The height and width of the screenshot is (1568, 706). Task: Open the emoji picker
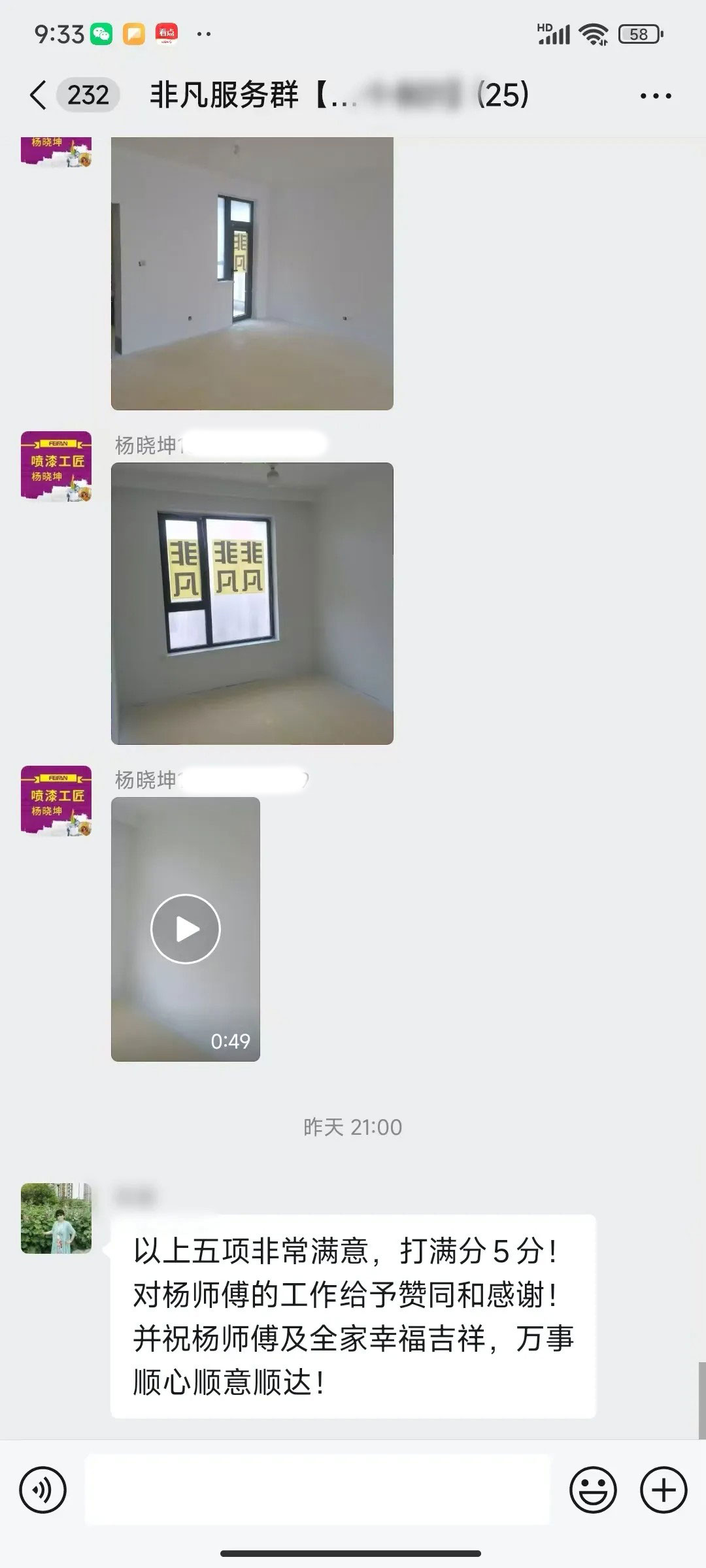[x=593, y=1490]
